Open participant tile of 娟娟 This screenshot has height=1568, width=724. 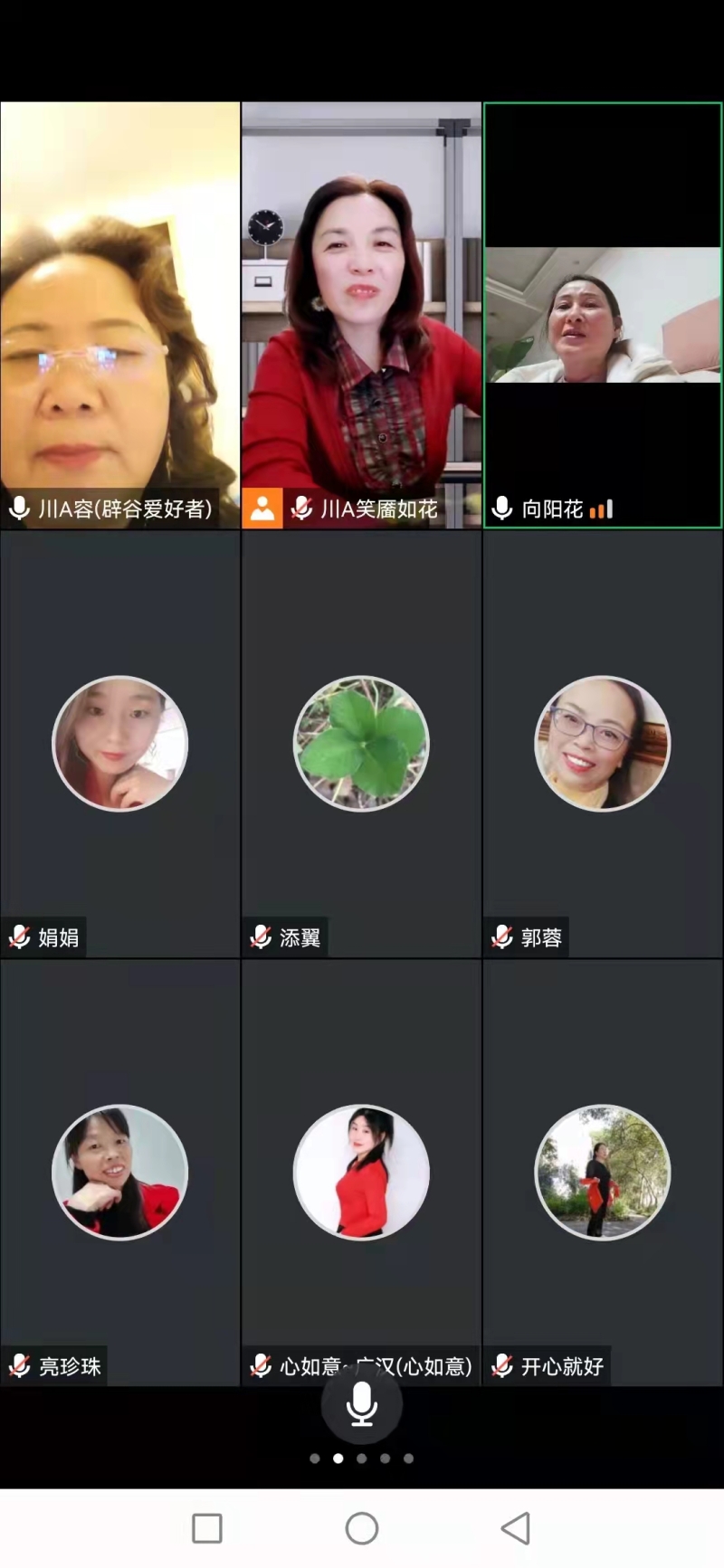point(119,744)
